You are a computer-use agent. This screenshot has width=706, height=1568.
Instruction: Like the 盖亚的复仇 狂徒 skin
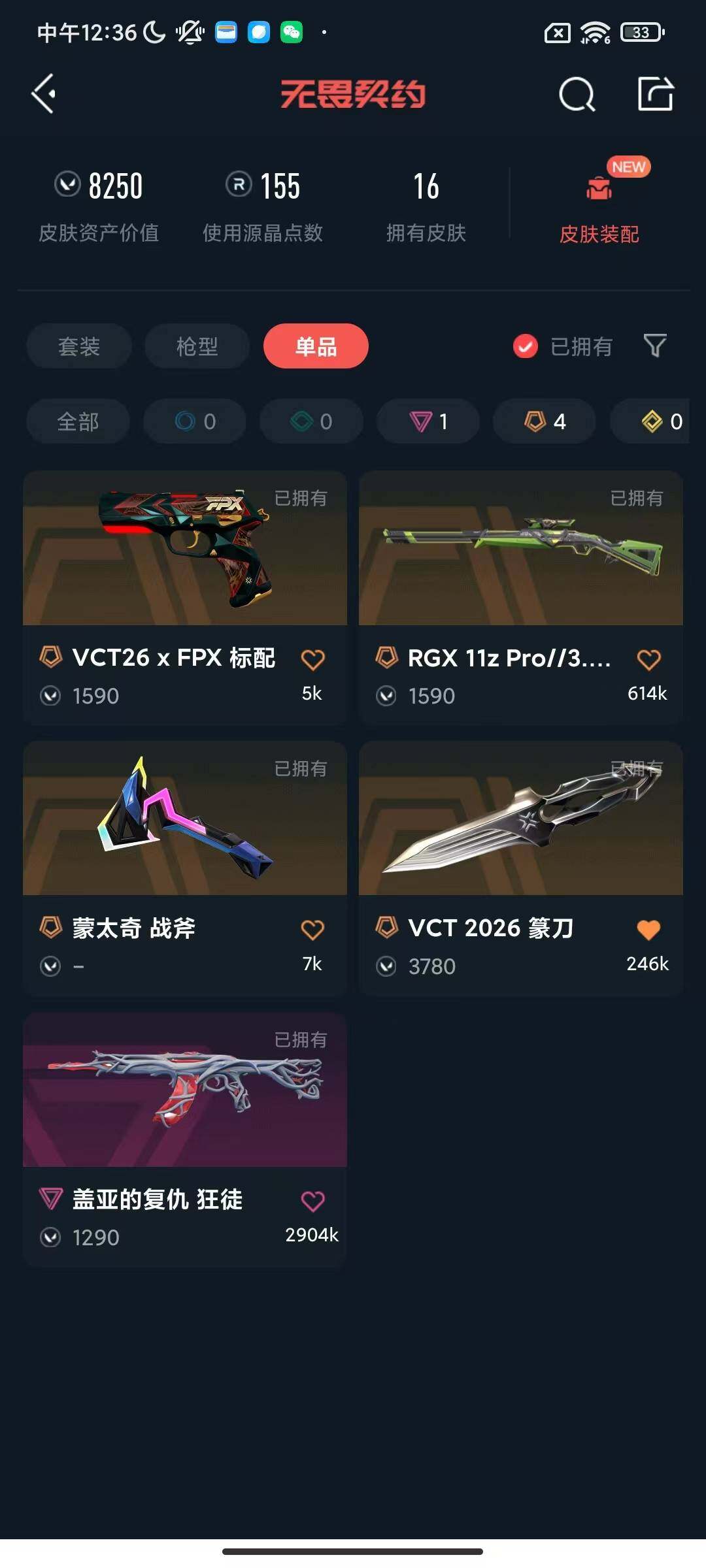point(312,1201)
